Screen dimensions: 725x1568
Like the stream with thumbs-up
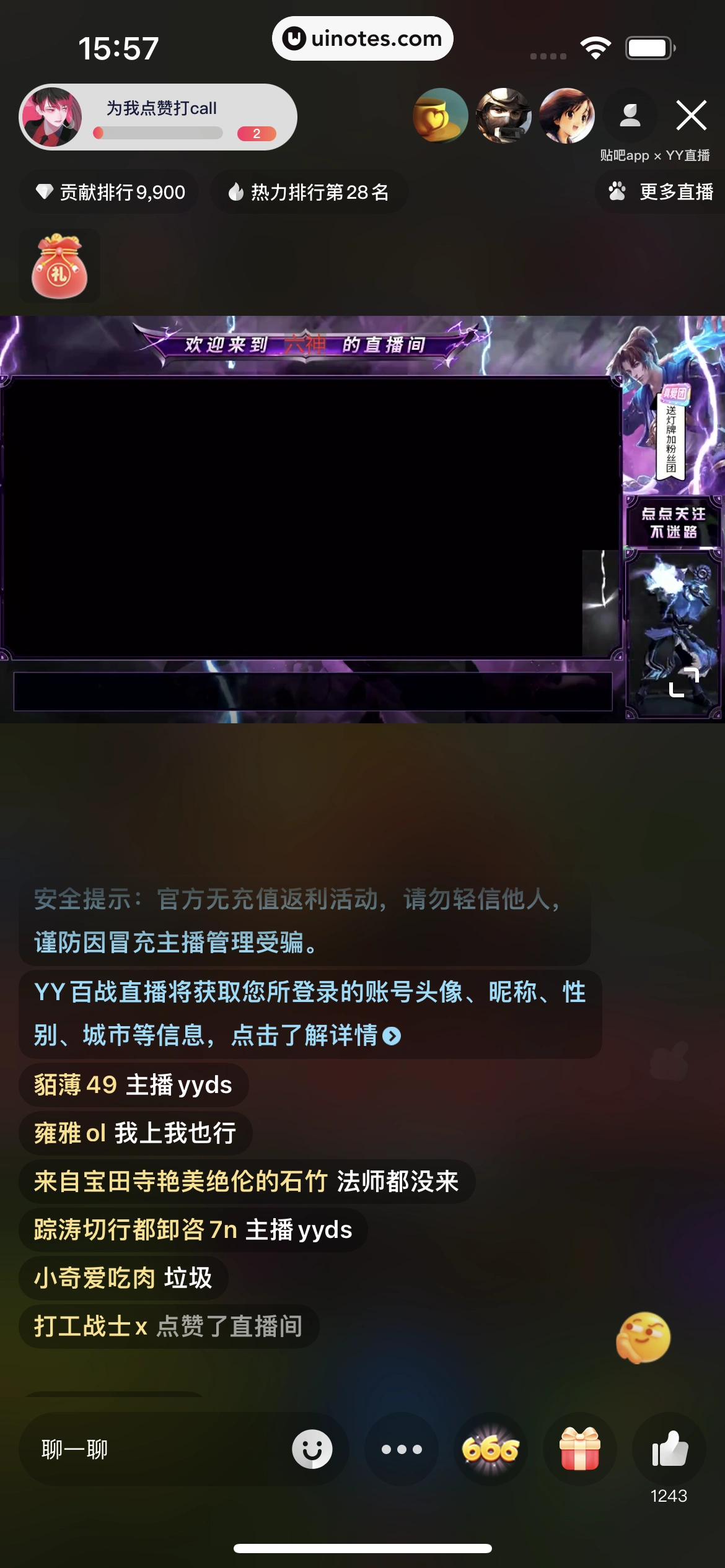tap(669, 1449)
